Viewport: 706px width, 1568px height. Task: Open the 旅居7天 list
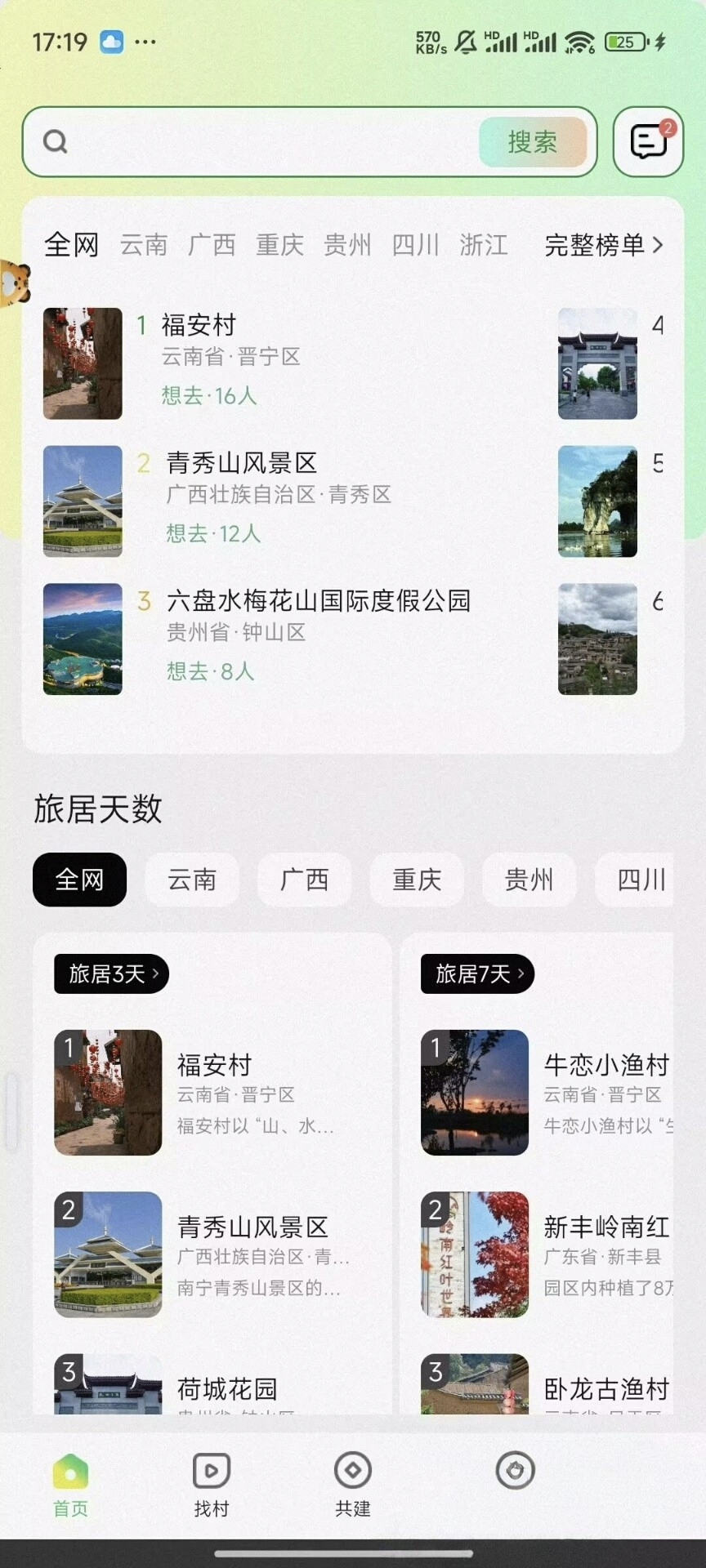click(x=477, y=974)
